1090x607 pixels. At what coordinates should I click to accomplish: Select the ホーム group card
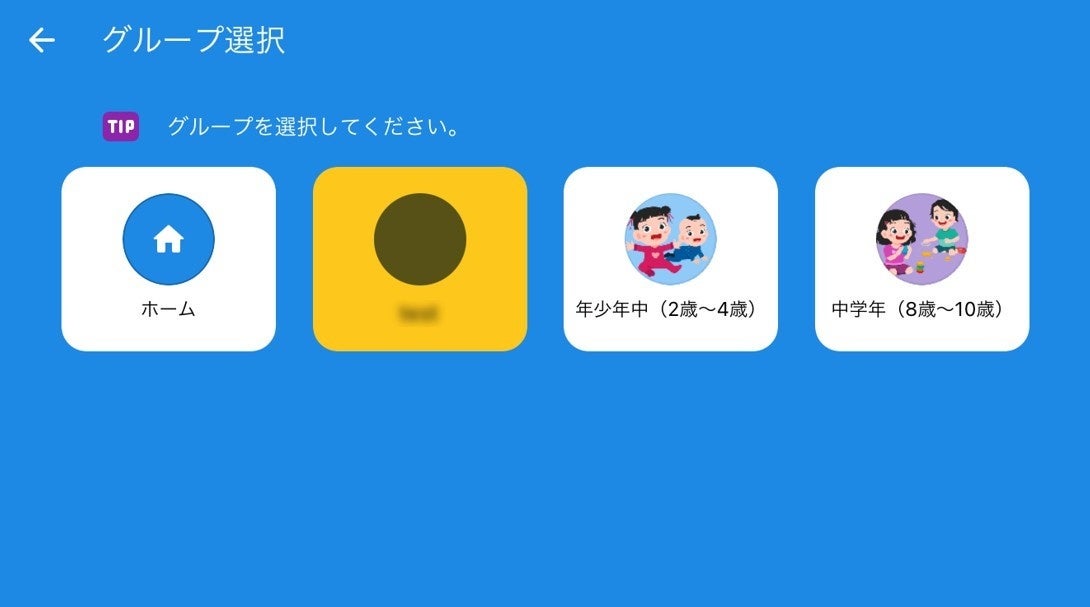coord(168,259)
